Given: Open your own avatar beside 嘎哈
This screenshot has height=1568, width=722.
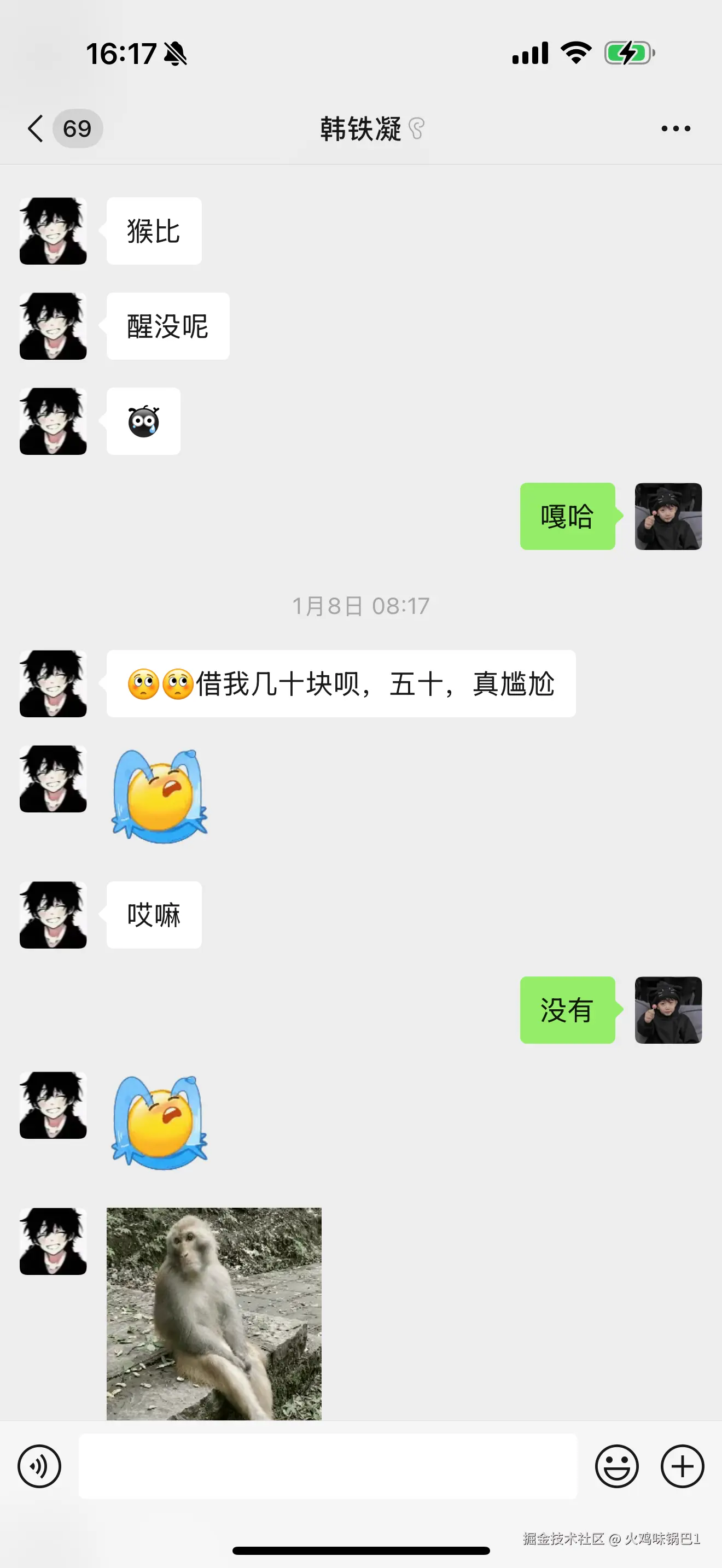Looking at the screenshot, I should pyautogui.click(x=668, y=516).
